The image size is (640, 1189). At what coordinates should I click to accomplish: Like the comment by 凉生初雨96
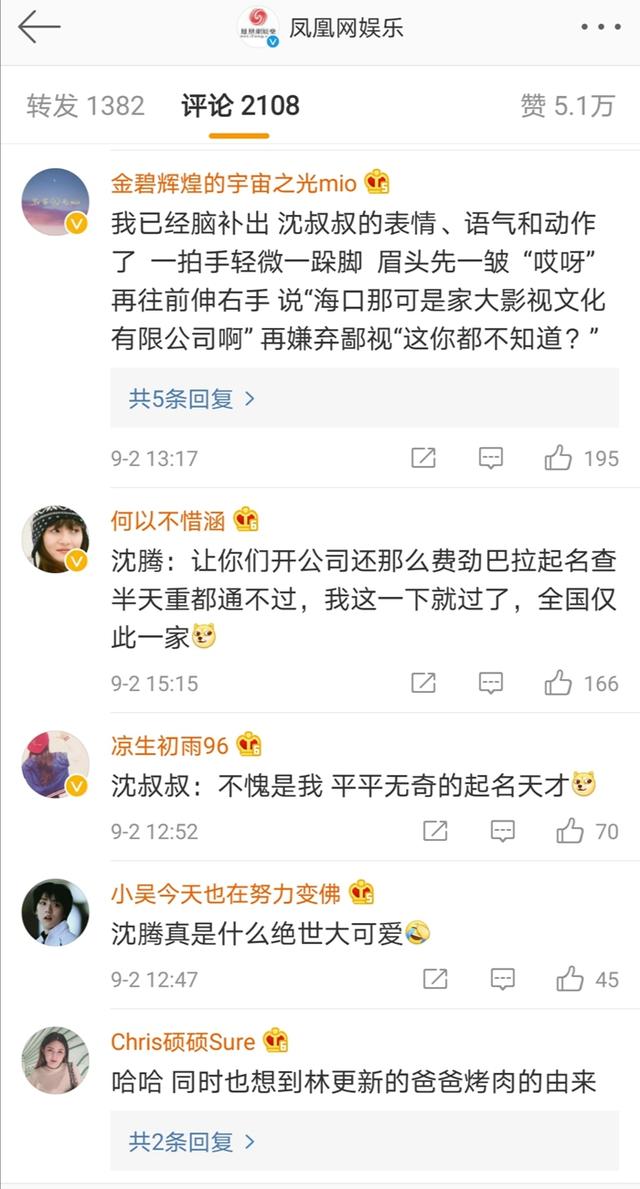[x=570, y=831]
